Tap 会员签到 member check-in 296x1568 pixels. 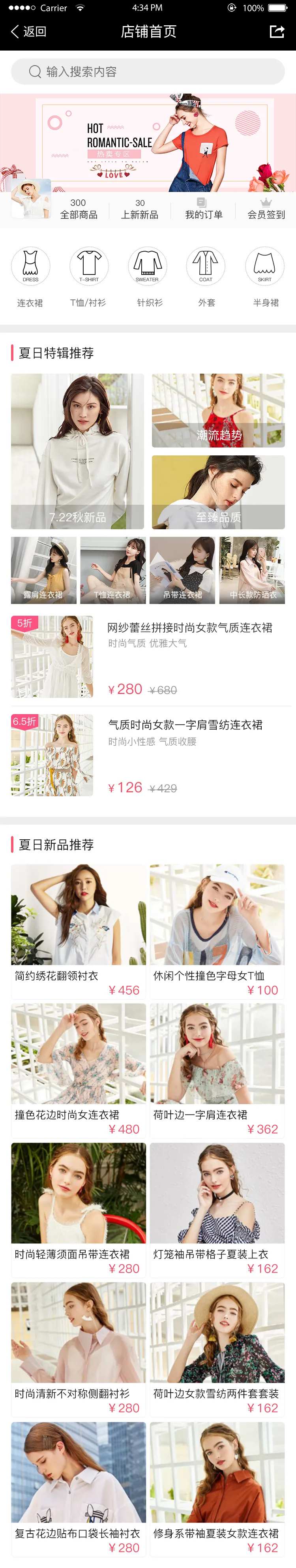[266, 208]
